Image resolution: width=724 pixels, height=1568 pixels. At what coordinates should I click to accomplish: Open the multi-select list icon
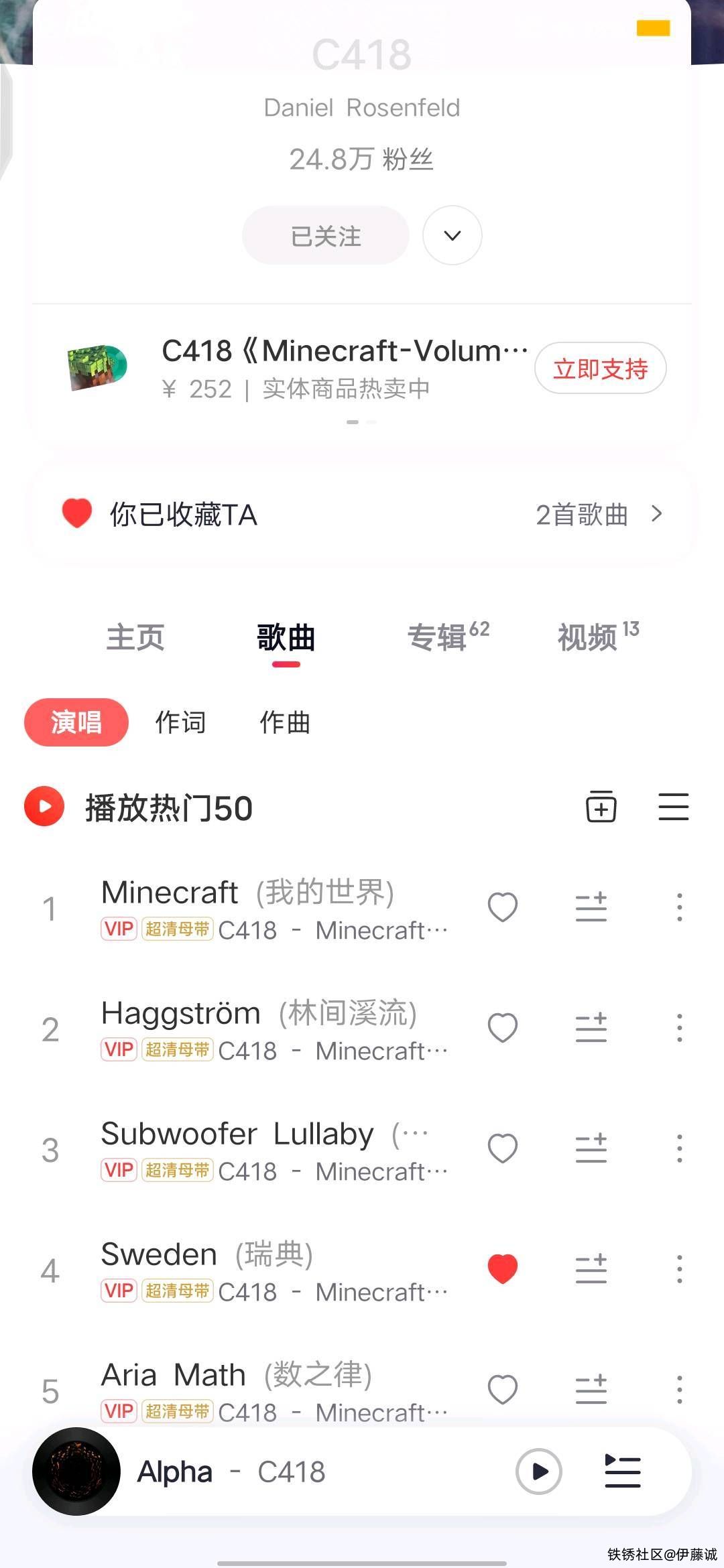tap(673, 806)
